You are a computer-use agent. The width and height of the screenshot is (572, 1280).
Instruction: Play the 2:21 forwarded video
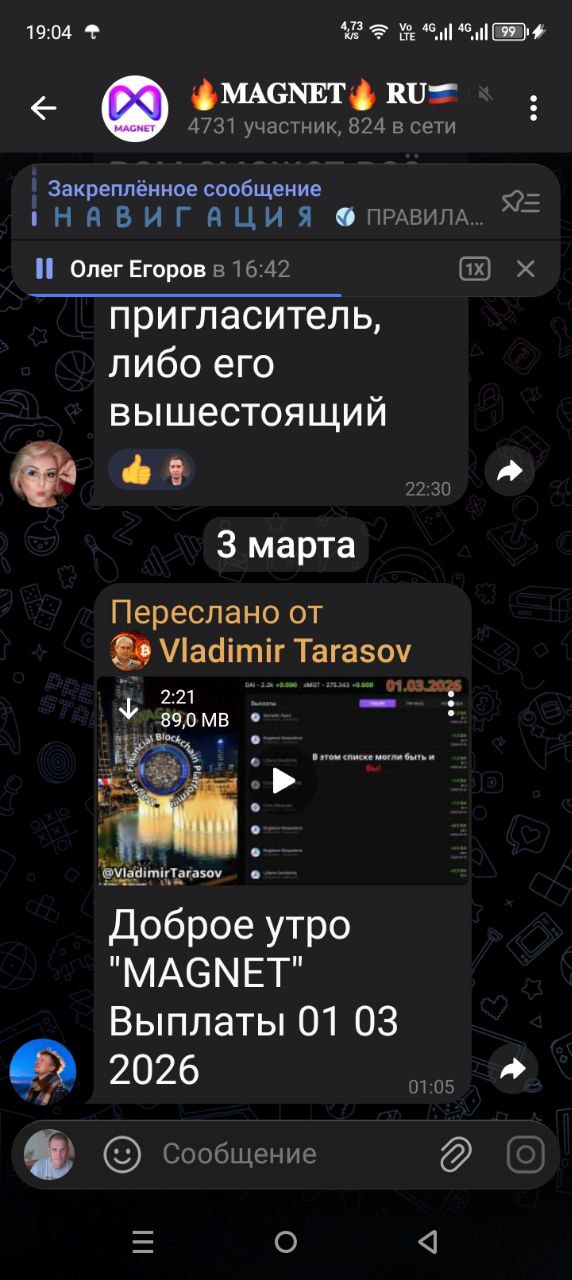coord(283,781)
